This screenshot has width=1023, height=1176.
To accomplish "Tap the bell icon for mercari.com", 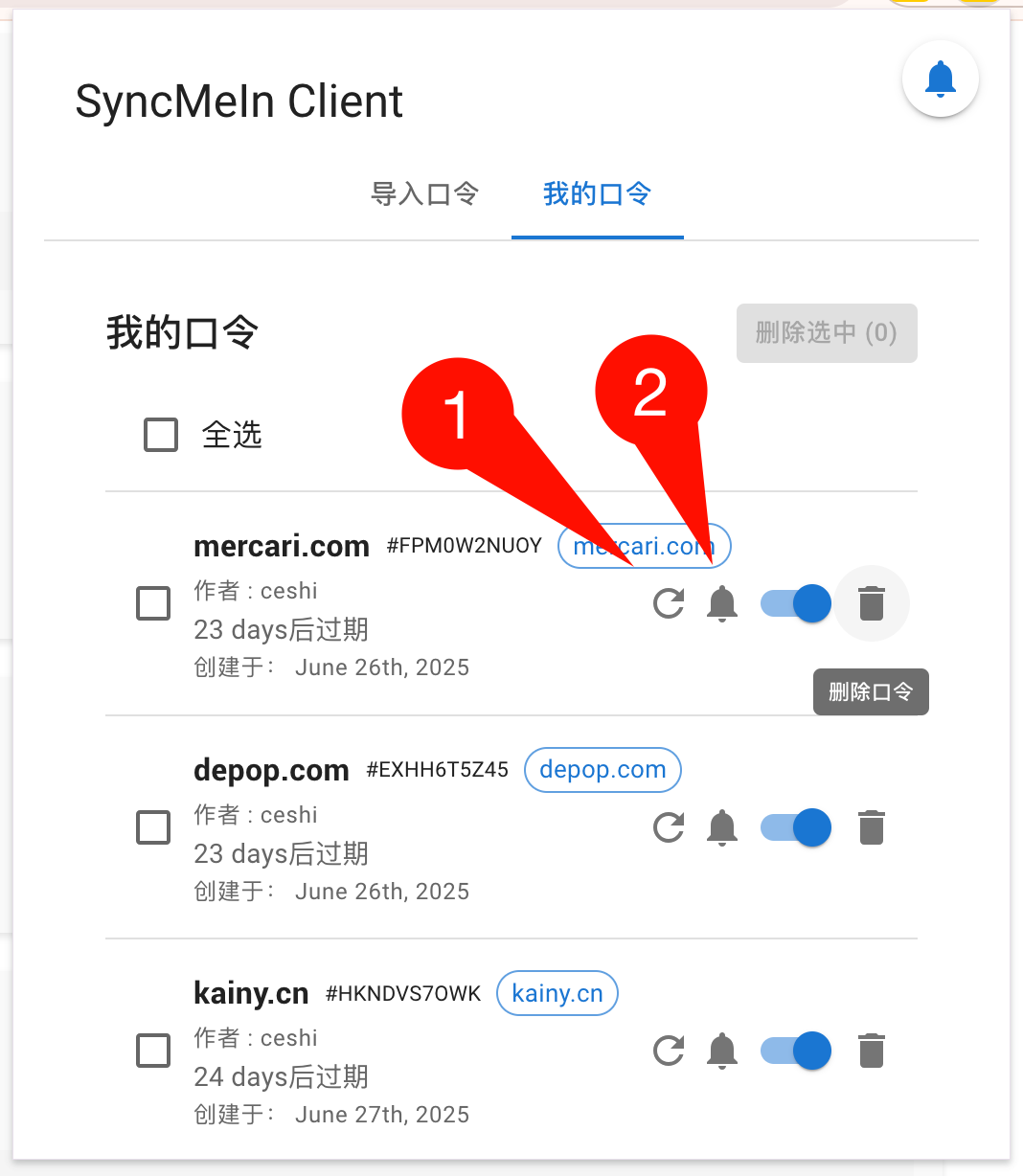I will pyautogui.click(x=722, y=603).
